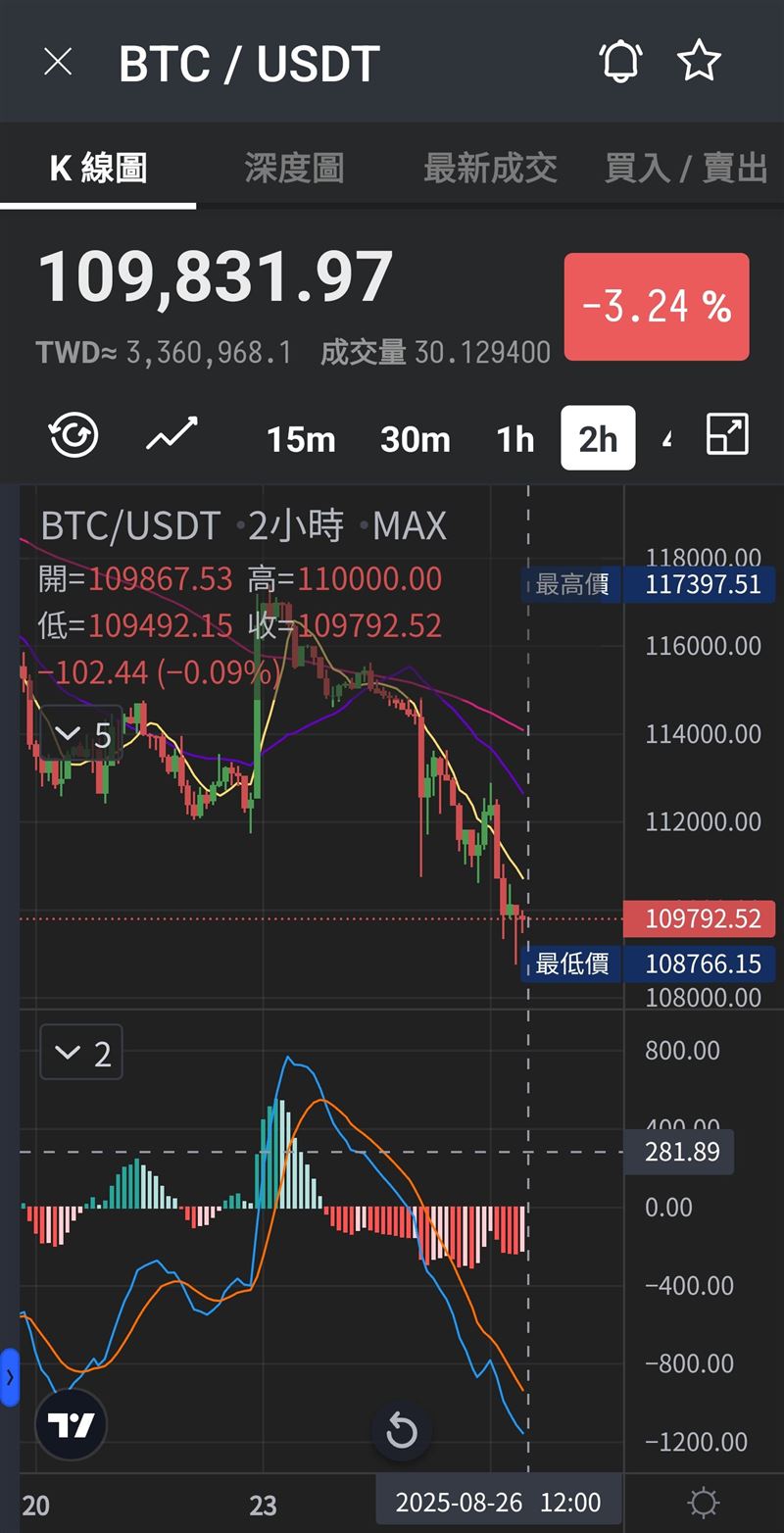
Task: Select the 2h interval
Action: coord(597,439)
